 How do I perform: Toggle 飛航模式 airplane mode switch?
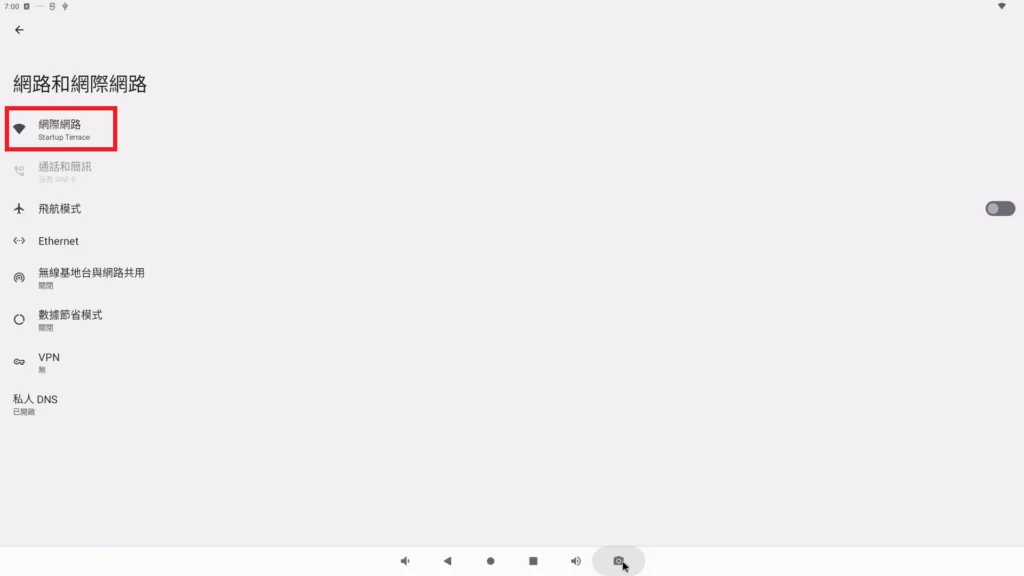coord(999,208)
